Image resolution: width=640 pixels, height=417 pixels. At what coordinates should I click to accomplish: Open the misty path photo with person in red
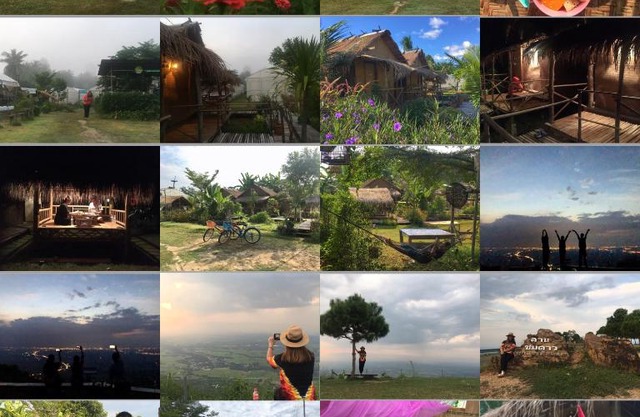[79, 80]
